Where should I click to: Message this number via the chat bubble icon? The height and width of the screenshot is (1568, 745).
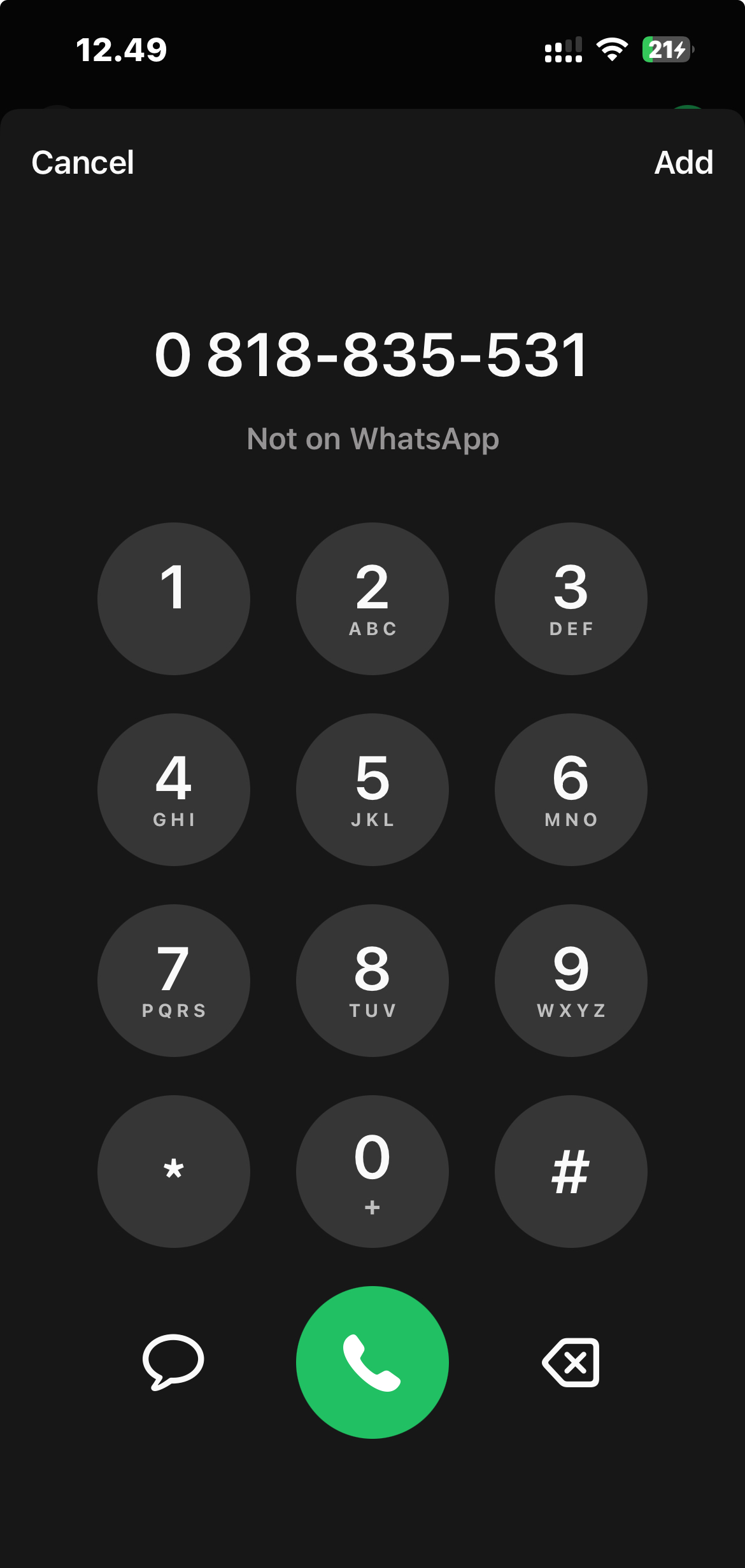coord(173,1362)
